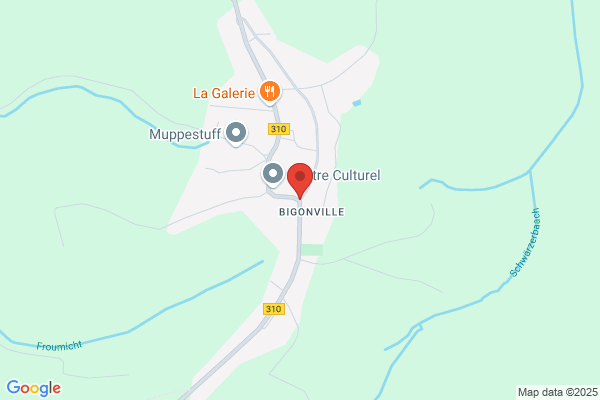Tap the Centre Culturel gray marker
Image resolution: width=600 pixels, height=400 pixels.
[x=273, y=175]
